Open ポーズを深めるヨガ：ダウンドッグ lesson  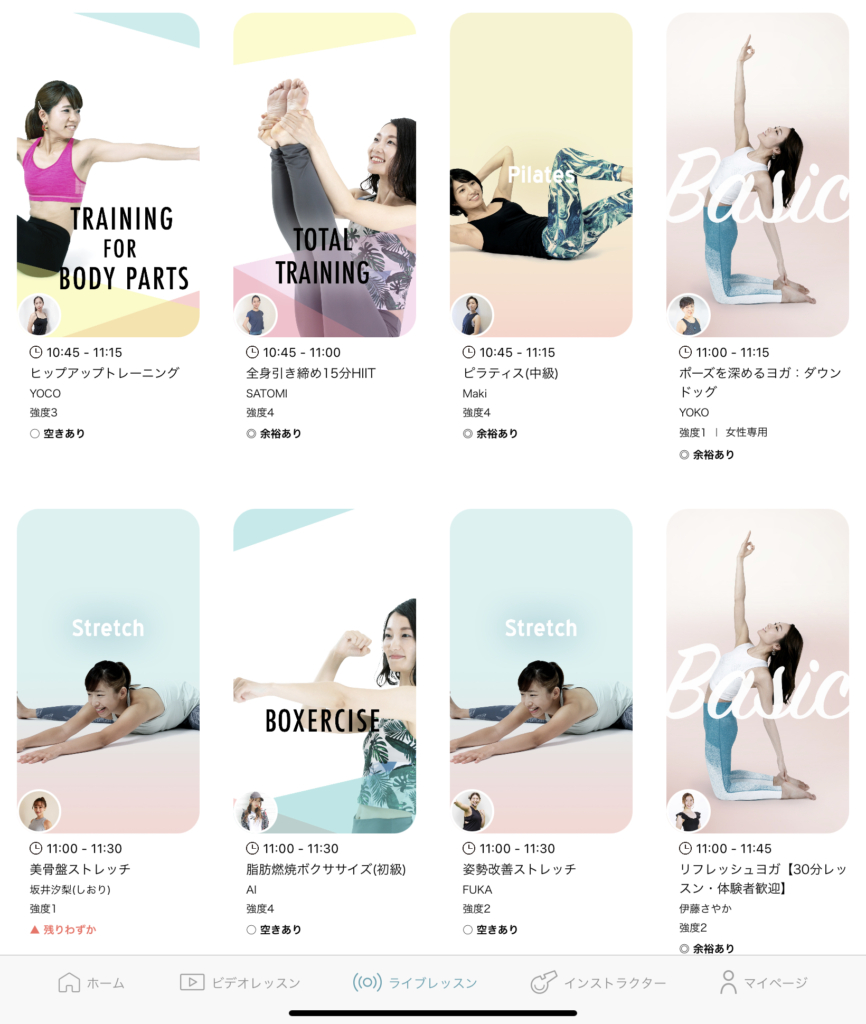click(757, 175)
